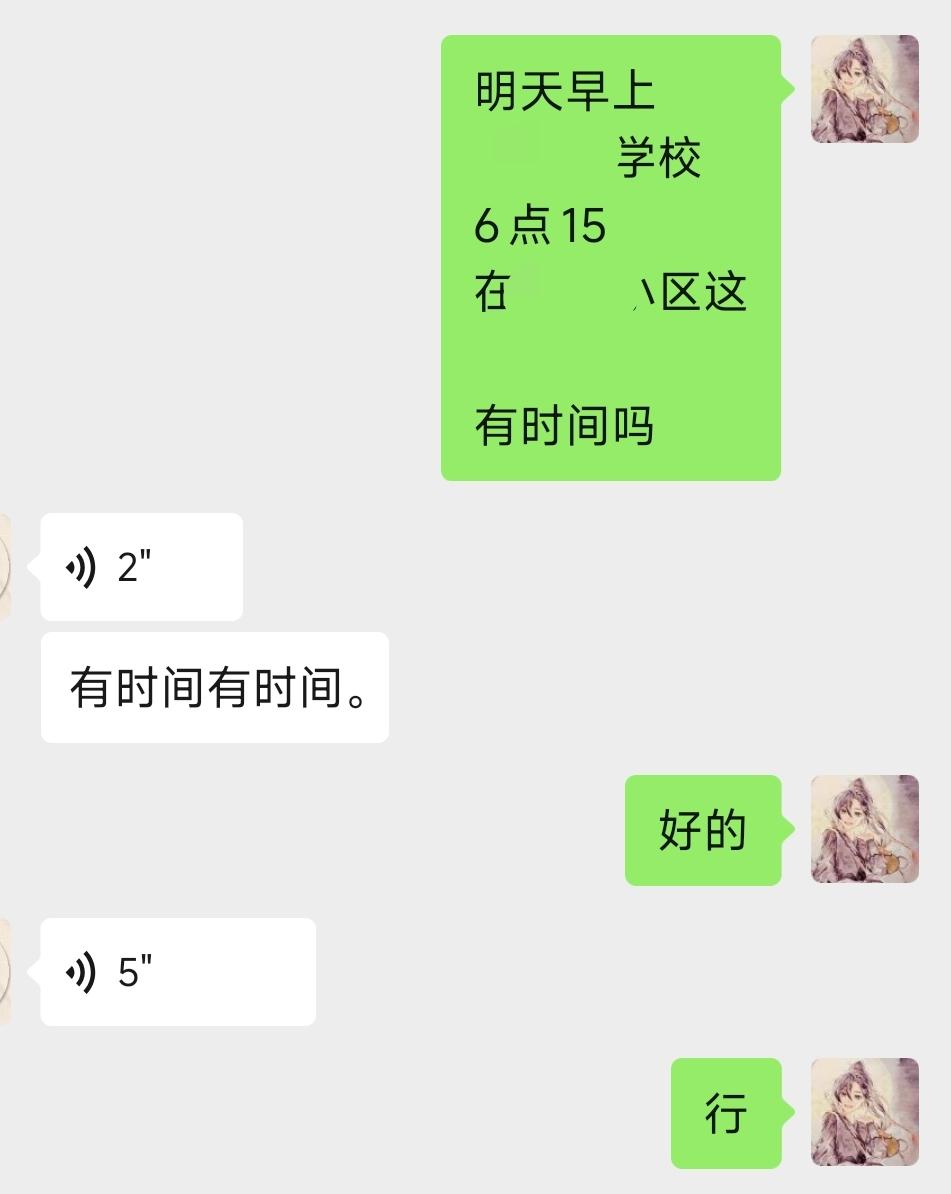
Task: Tap the 有时间有时间 transcription bubble
Action: (x=214, y=686)
